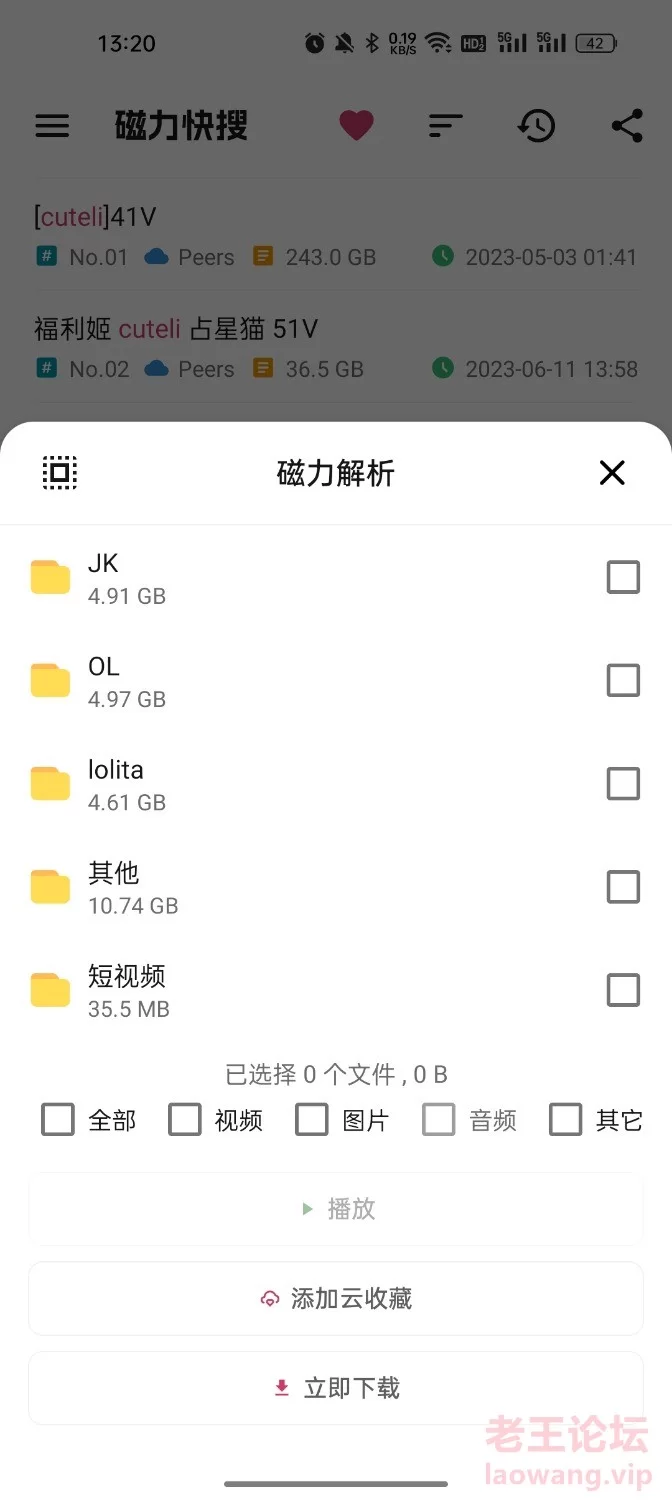
Task: Check the box for the JK folder
Action: [623, 577]
